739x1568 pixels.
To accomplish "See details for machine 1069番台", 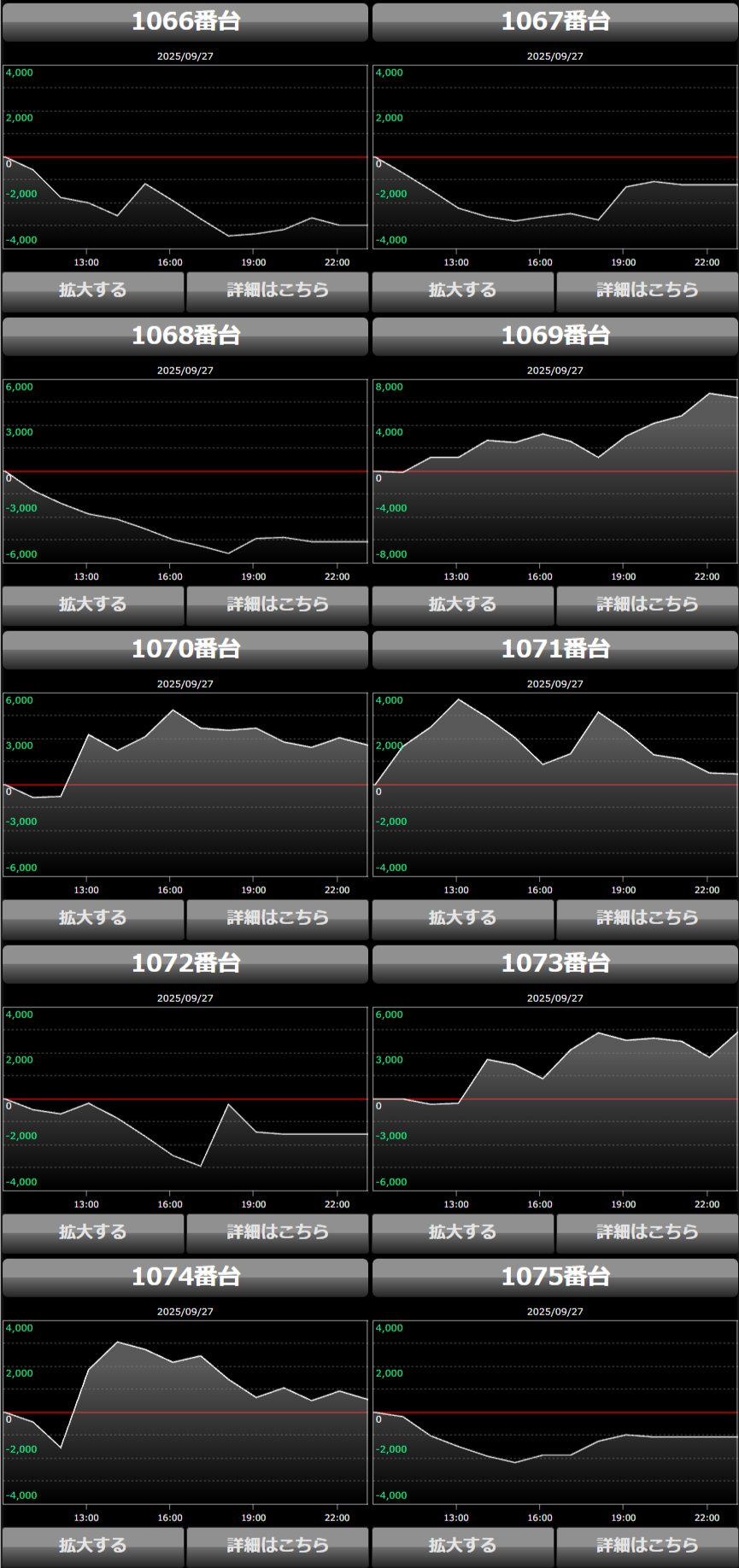I will 647,605.
